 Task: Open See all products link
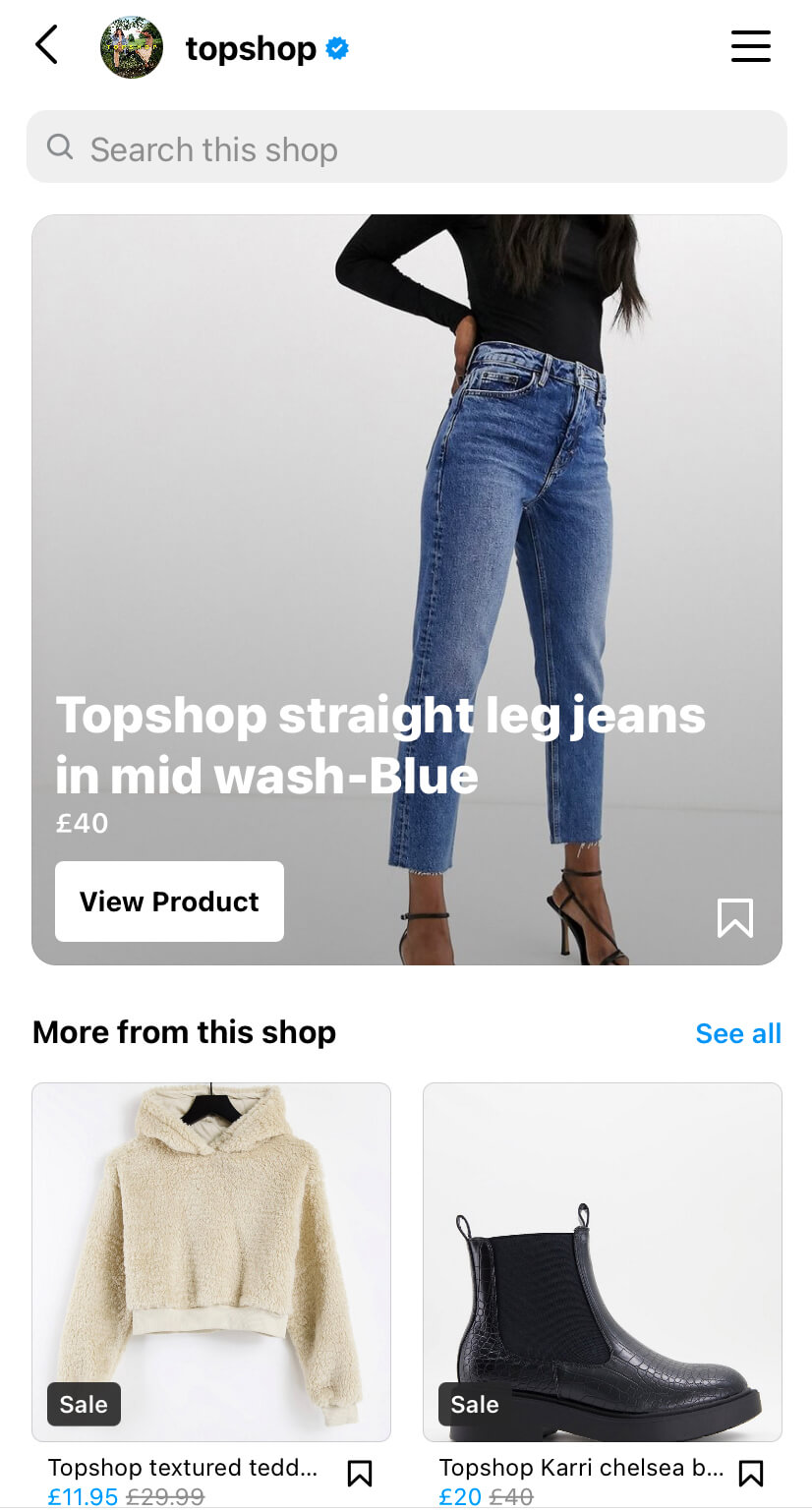pos(738,1033)
